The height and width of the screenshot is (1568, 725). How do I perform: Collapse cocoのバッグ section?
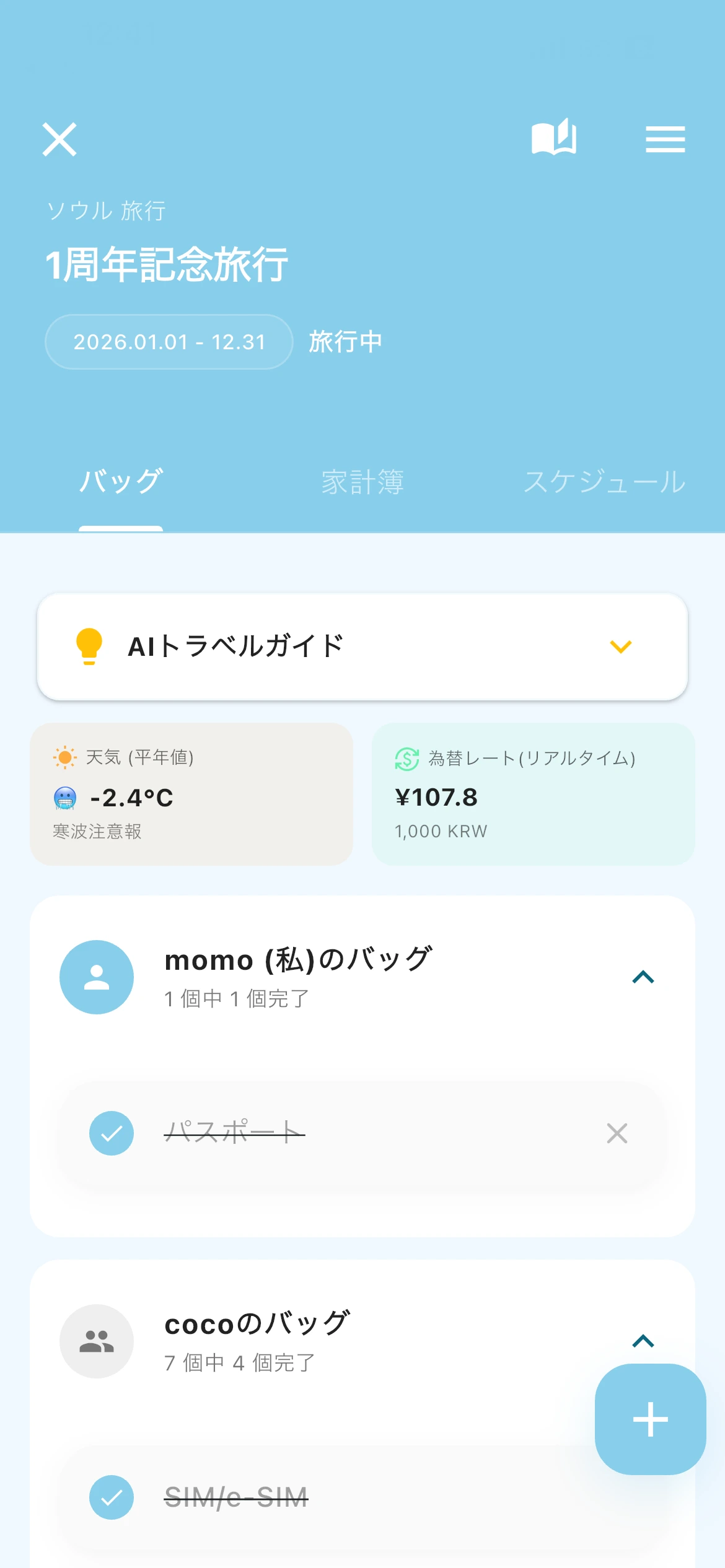click(643, 1341)
